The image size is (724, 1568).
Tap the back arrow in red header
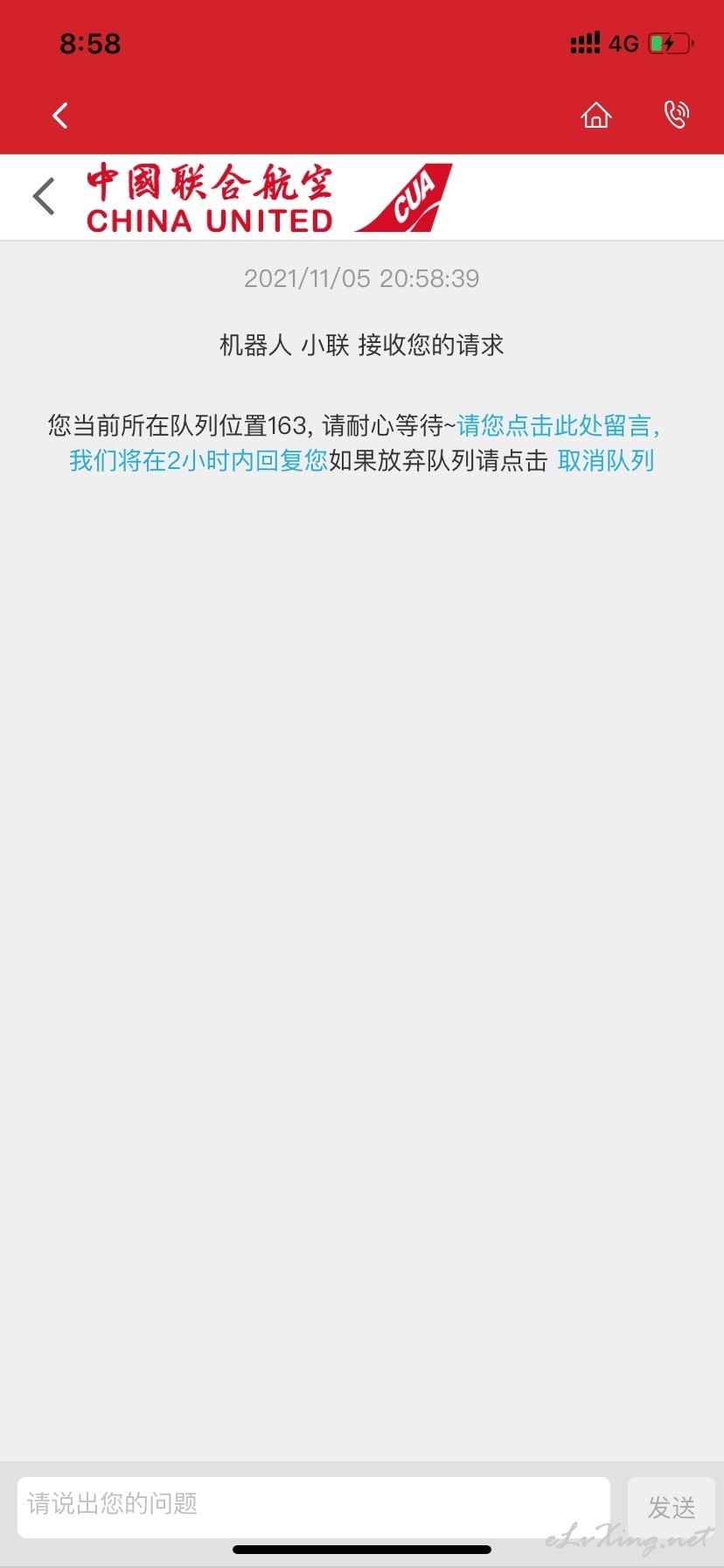pos(60,115)
